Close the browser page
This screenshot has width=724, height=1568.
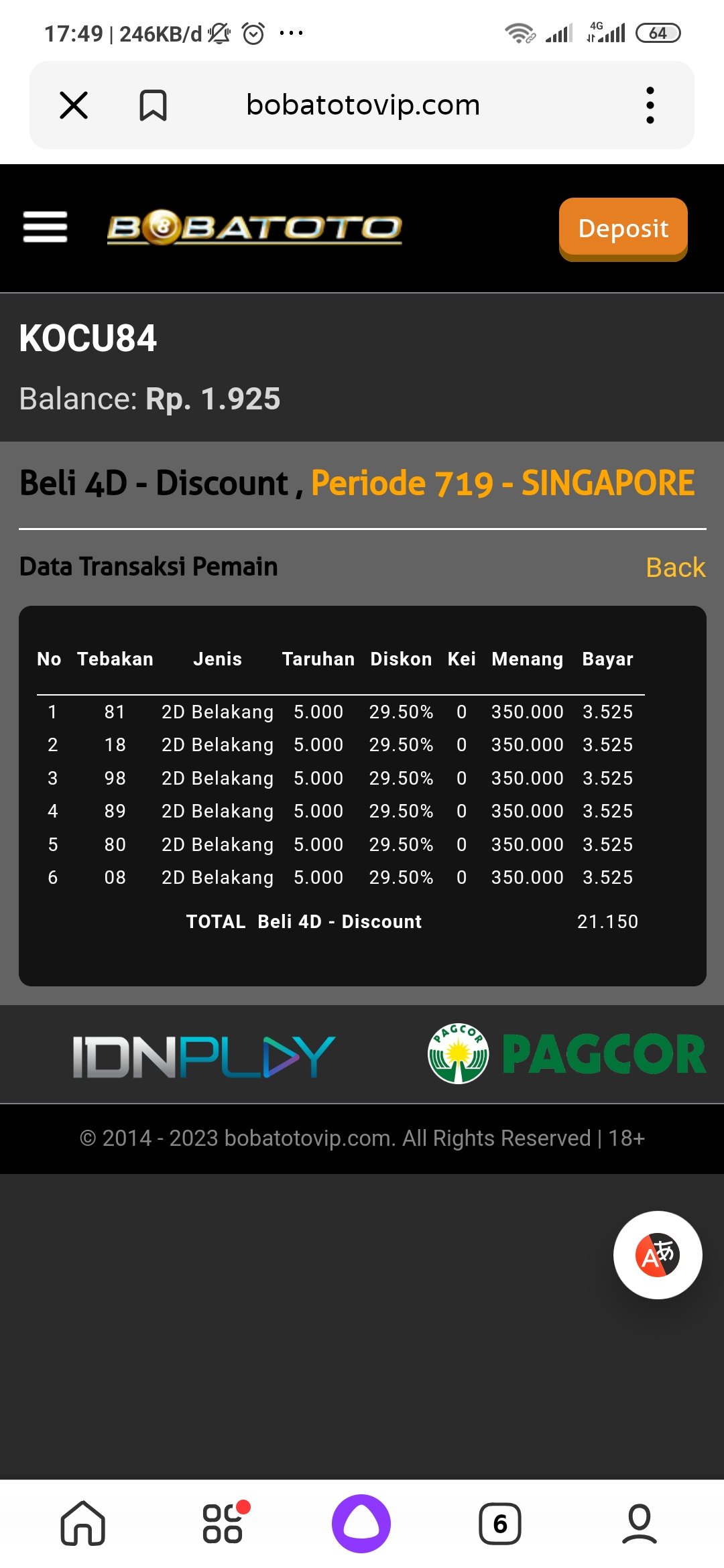pos(74,105)
